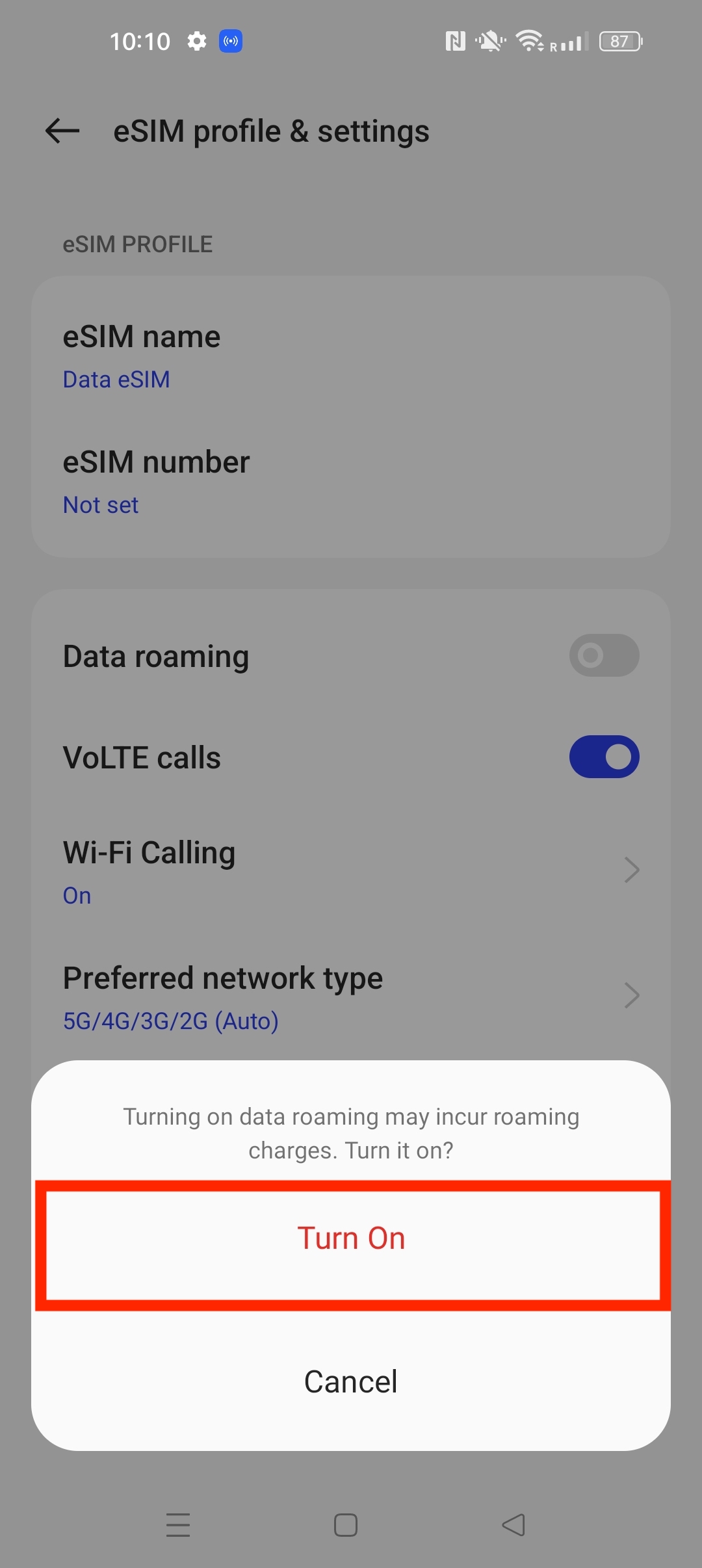Tap the blue hotspot indicator in status bar

pos(231,41)
